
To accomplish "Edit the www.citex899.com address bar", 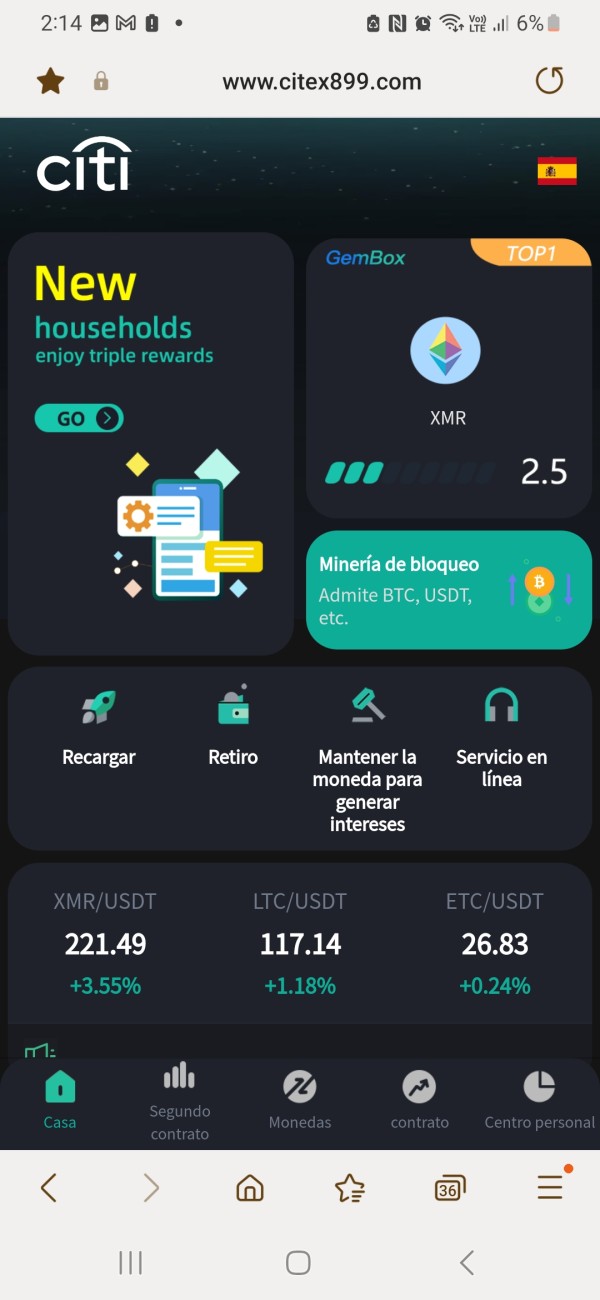I will pyautogui.click(x=322, y=82).
